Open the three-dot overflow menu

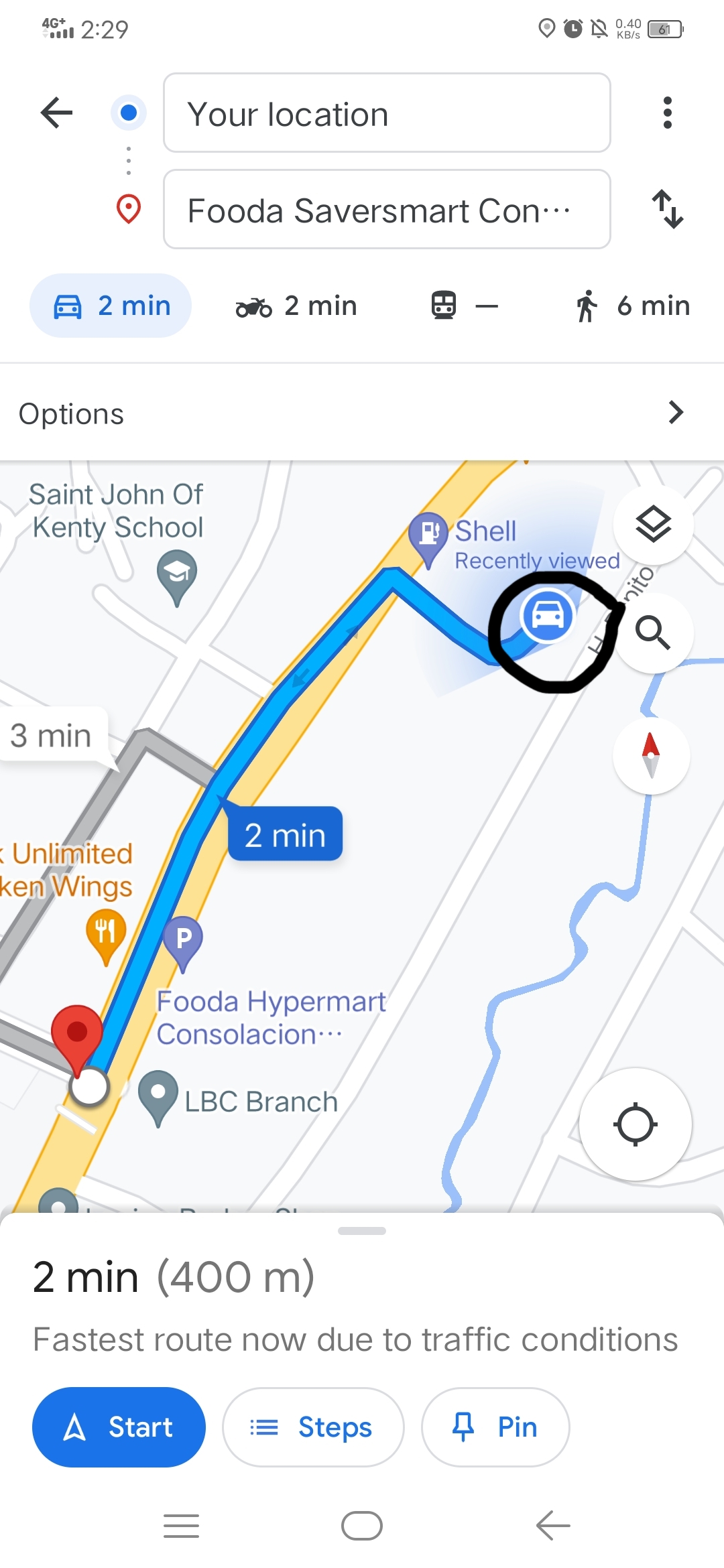pos(667,113)
